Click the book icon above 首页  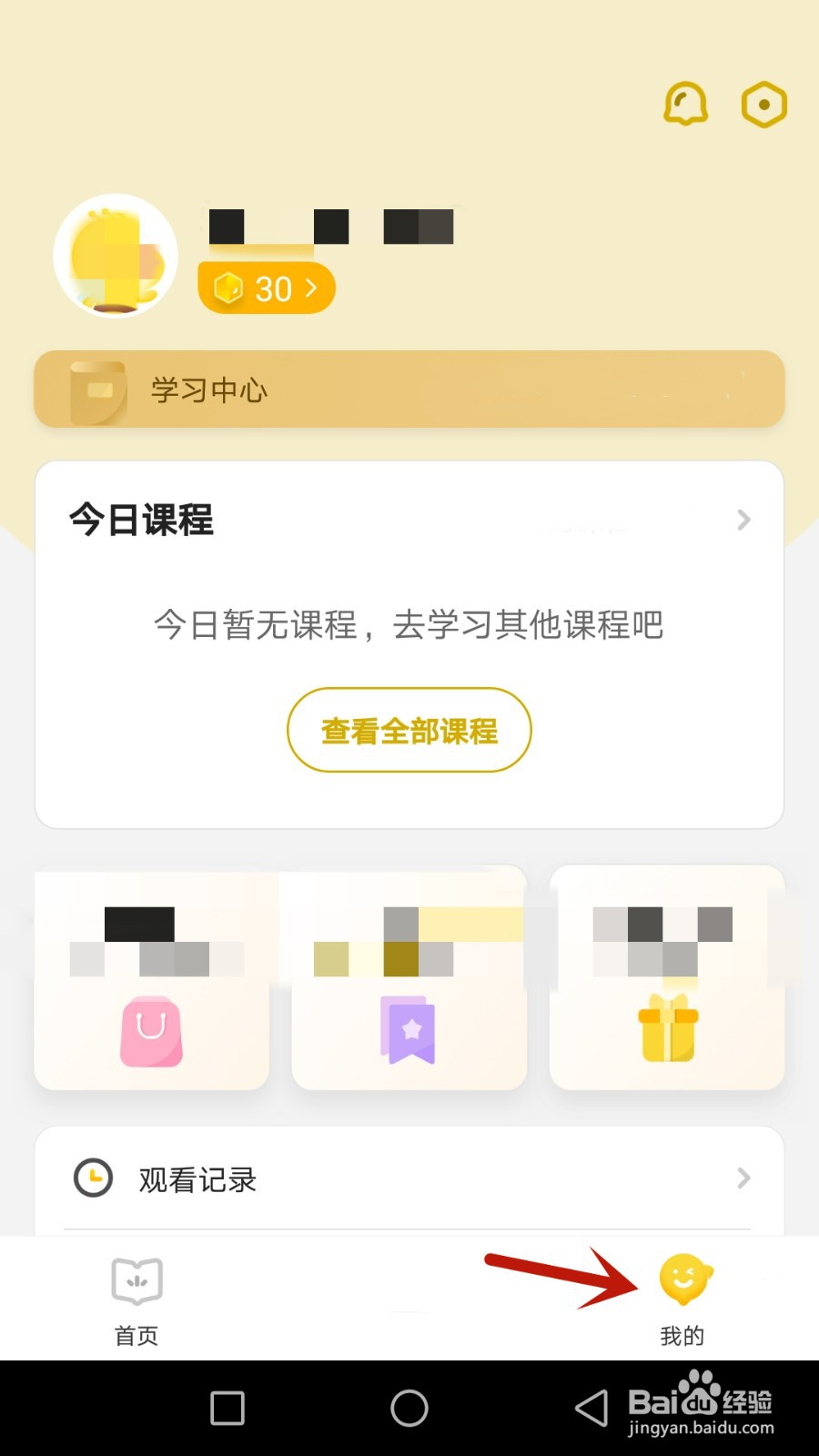135,1279
